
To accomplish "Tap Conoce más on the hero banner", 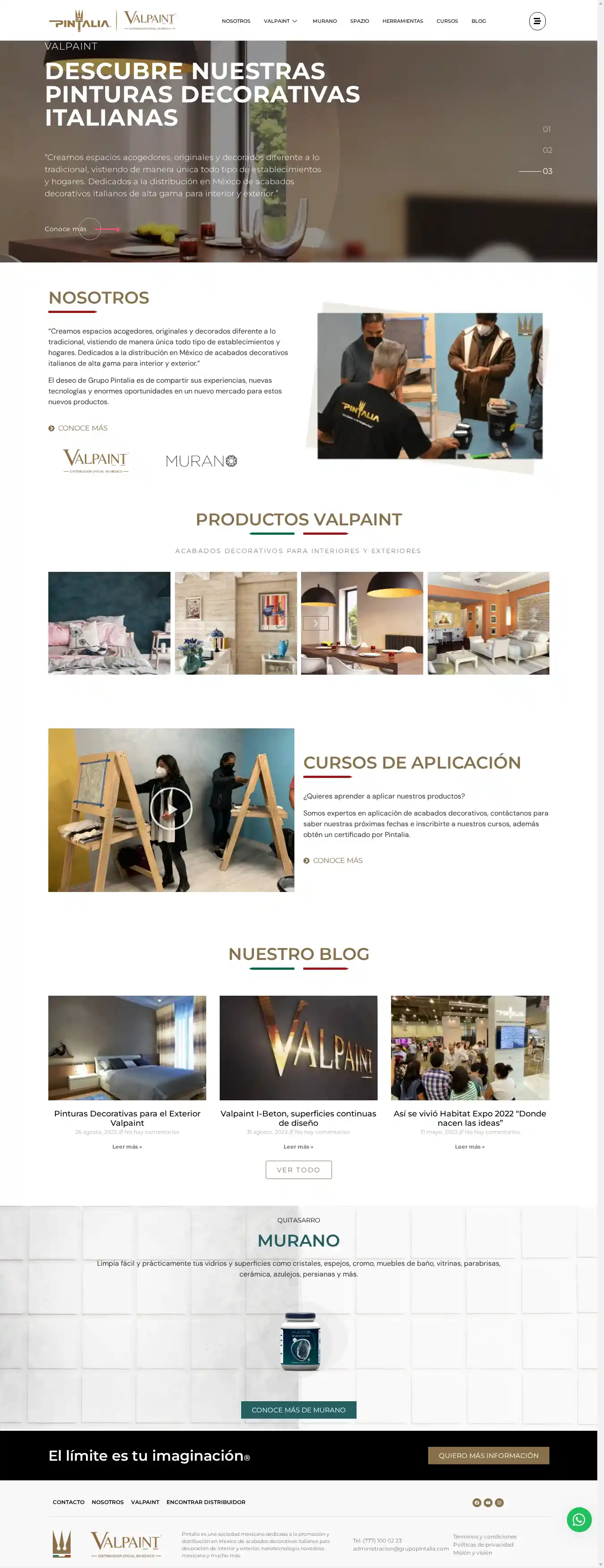I will pyautogui.click(x=66, y=229).
